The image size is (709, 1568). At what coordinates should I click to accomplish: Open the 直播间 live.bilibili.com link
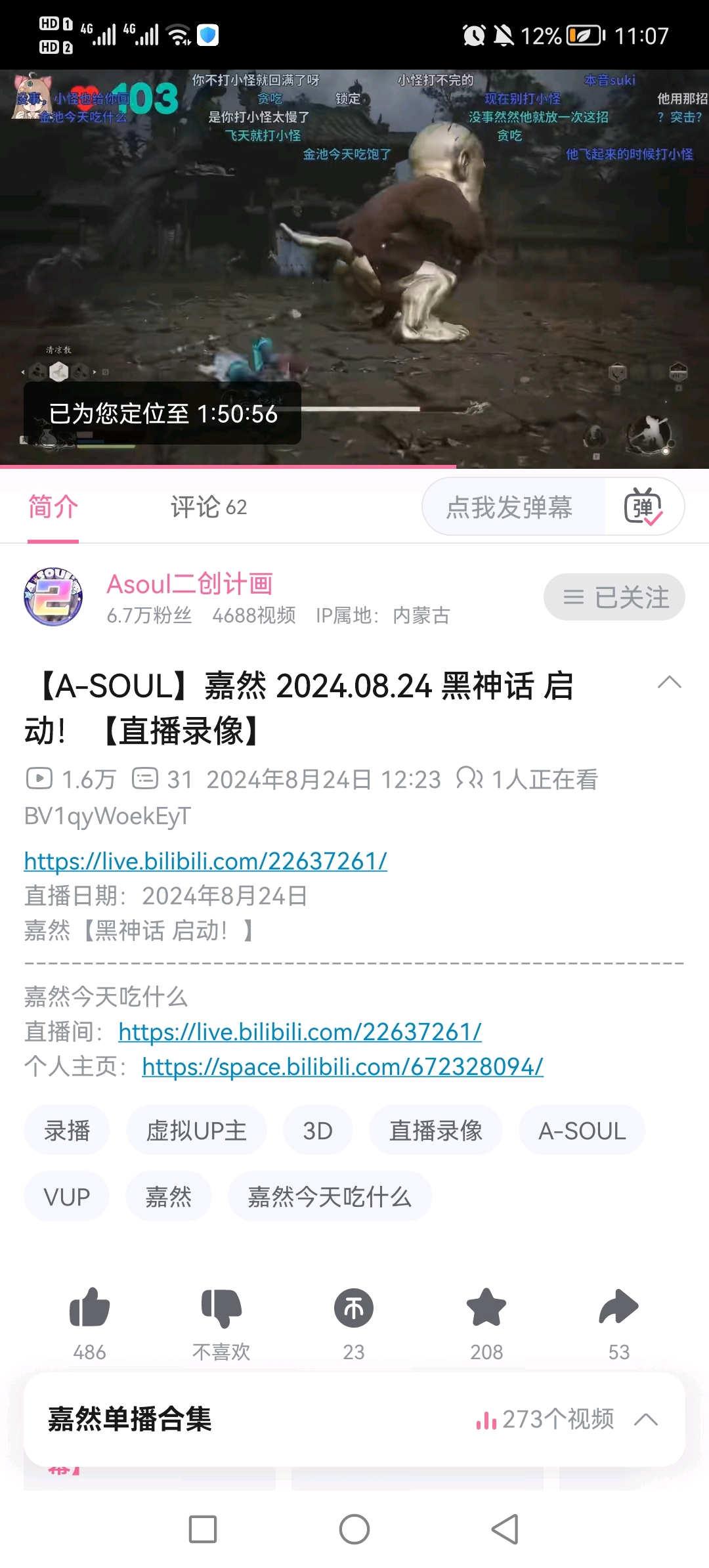300,1032
